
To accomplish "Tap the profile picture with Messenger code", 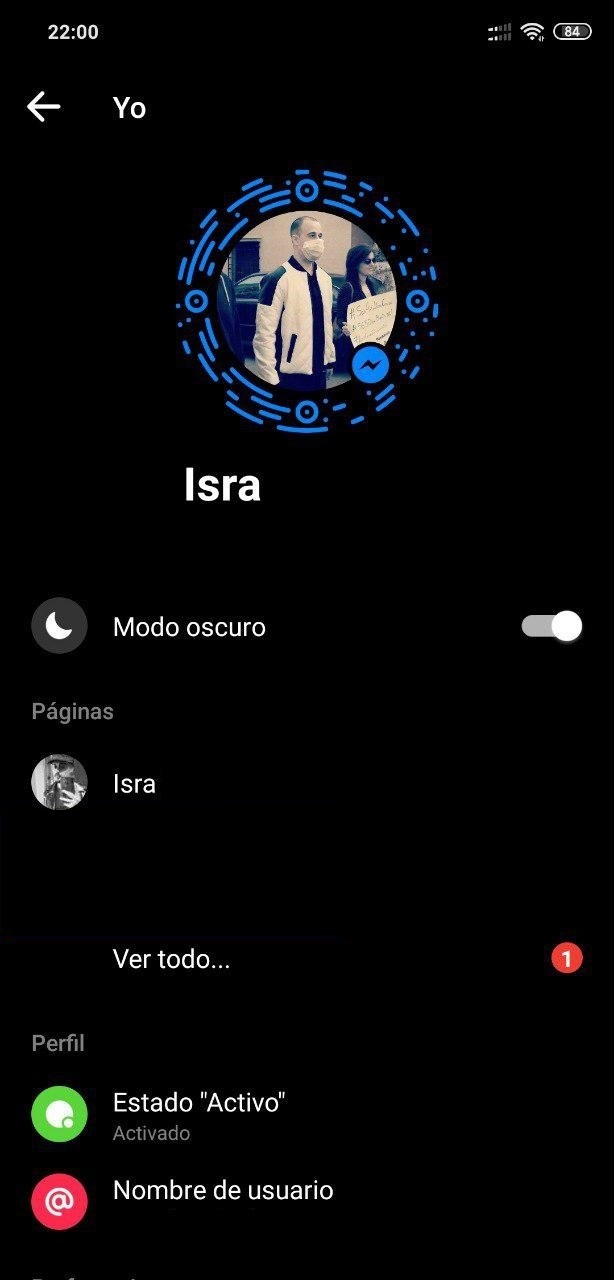I will [x=307, y=301].
